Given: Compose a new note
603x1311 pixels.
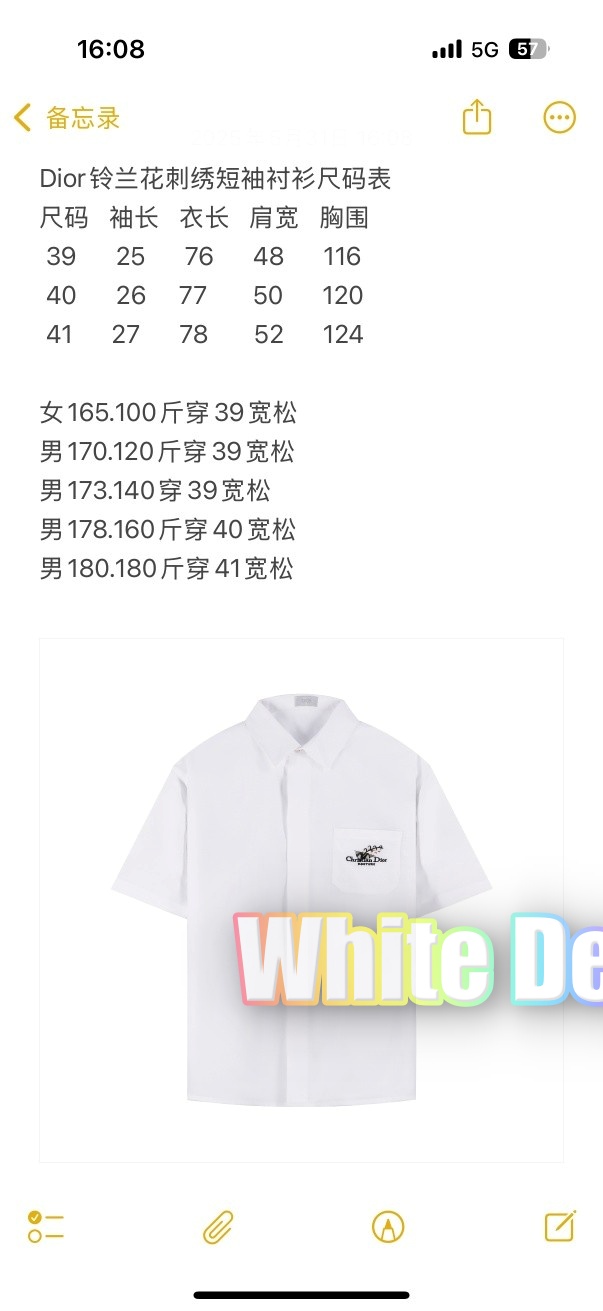Looking at the screenshot, I should click(x=559, y=1226).
